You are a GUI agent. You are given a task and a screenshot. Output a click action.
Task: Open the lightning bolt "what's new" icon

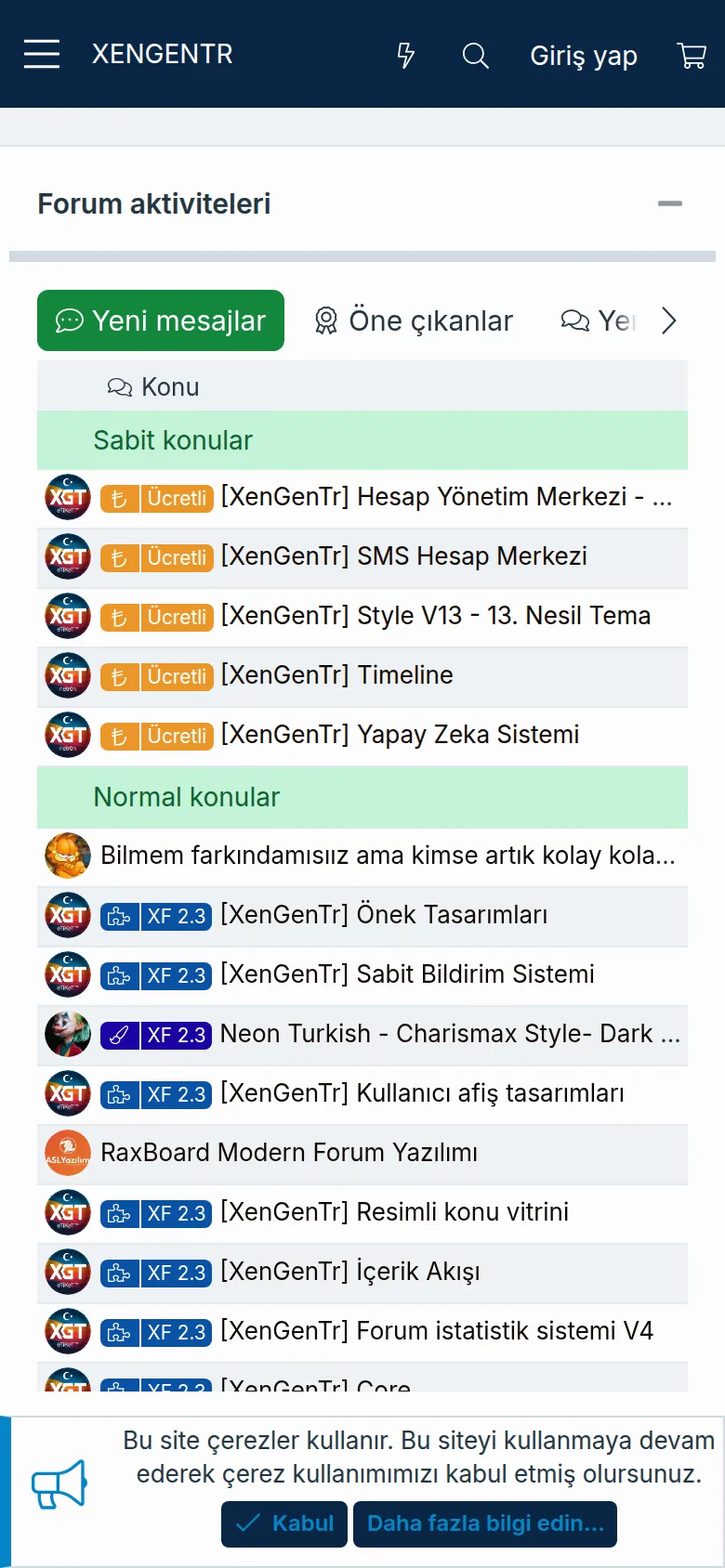pos(405,56)
